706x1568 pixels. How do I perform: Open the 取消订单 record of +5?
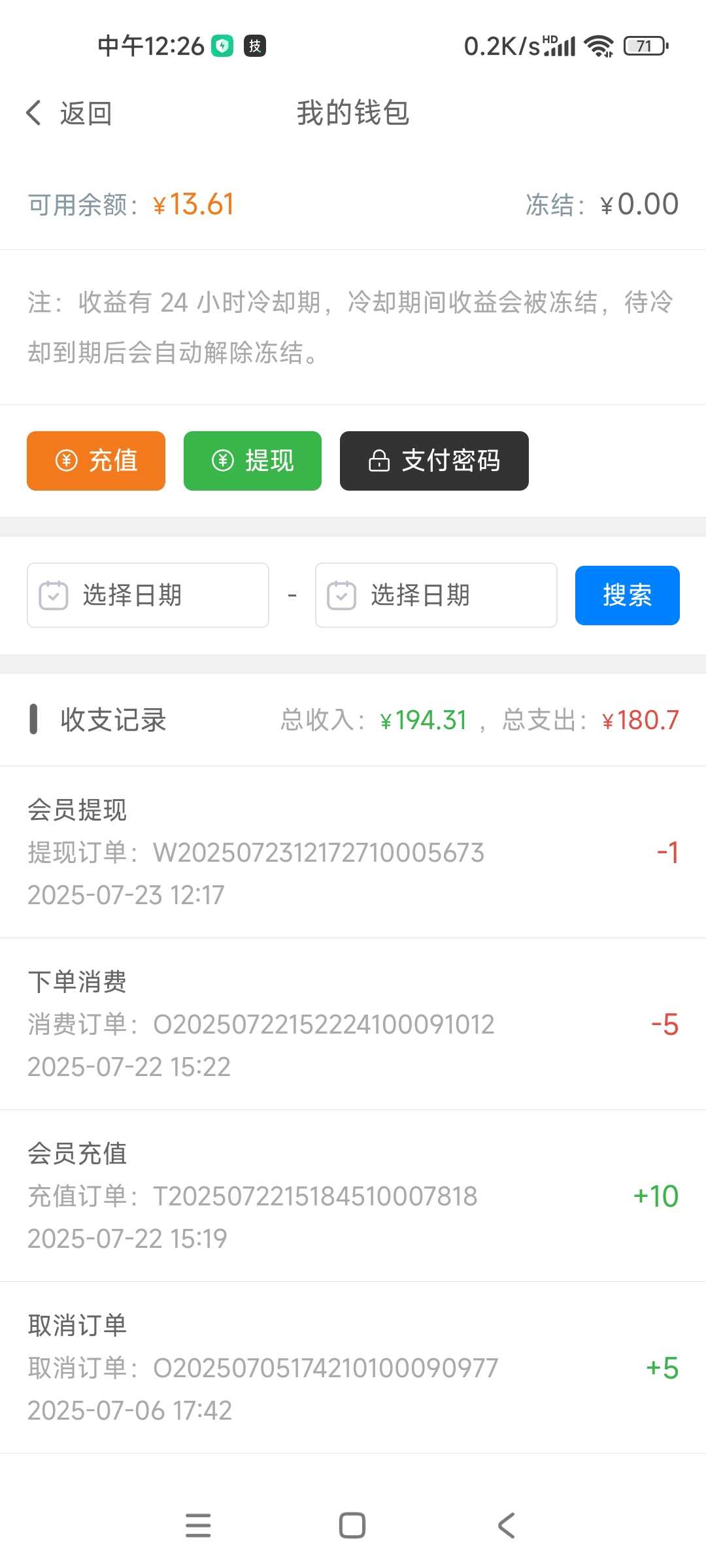[x=353, y=1367]
